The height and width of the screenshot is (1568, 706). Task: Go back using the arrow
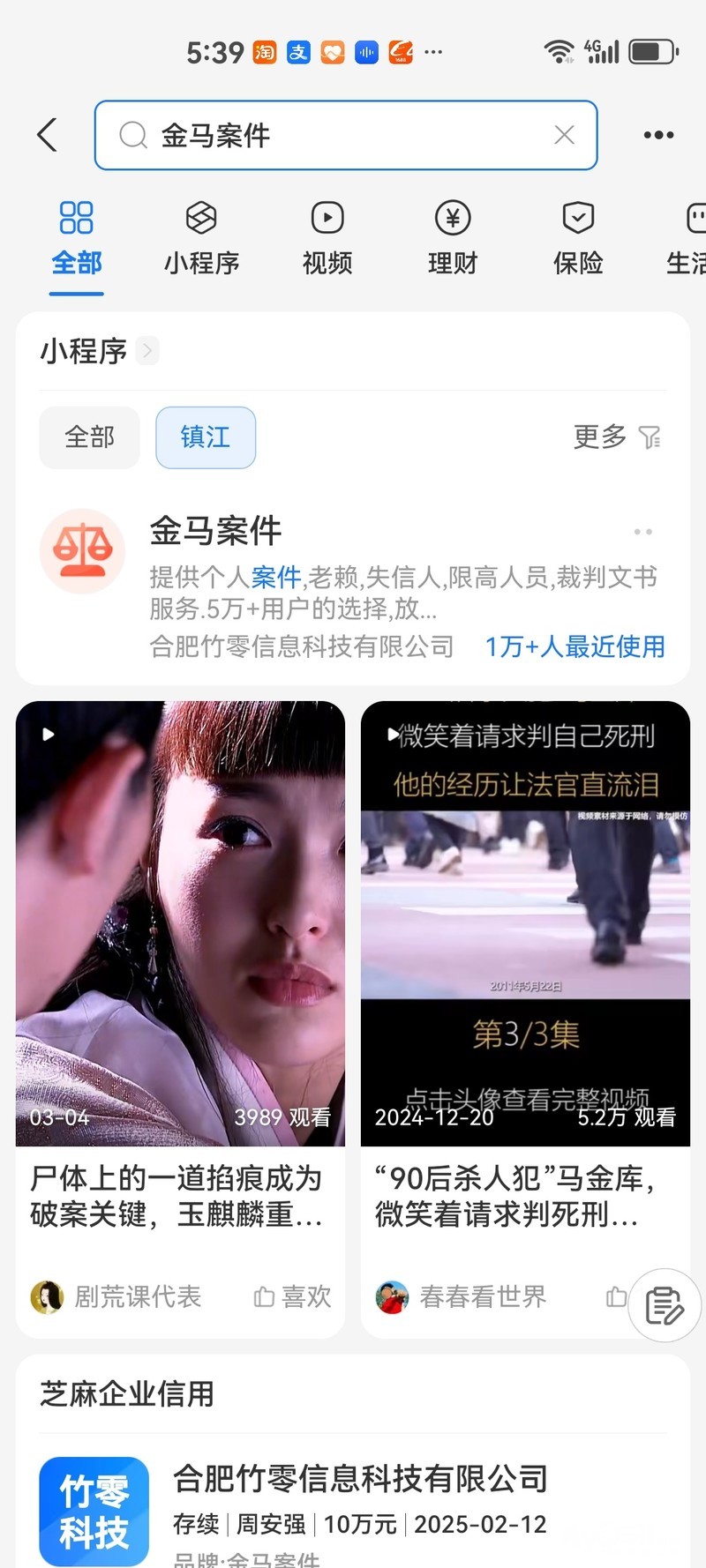tap(48, 135)
